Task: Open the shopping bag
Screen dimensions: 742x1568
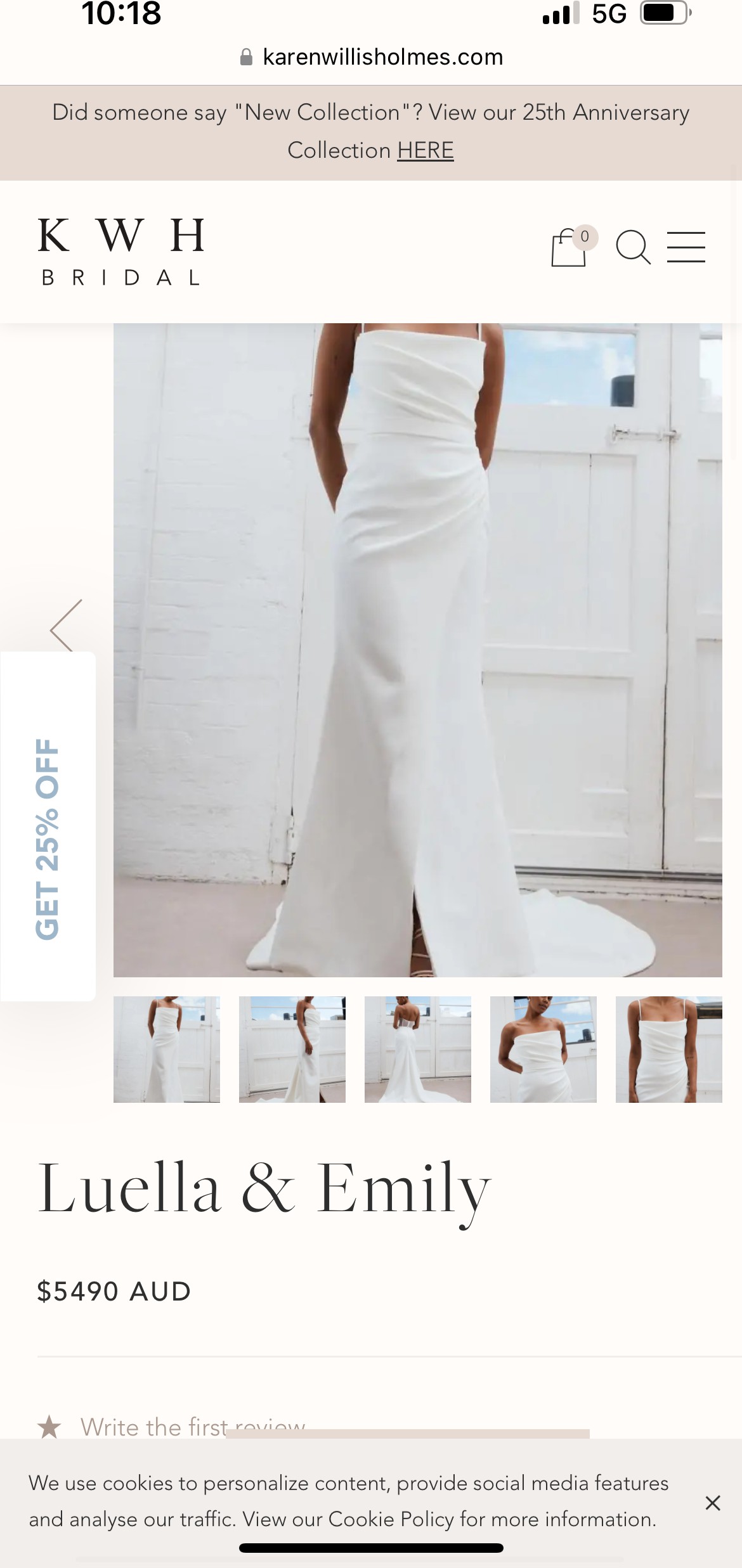Action: (570, 247)
